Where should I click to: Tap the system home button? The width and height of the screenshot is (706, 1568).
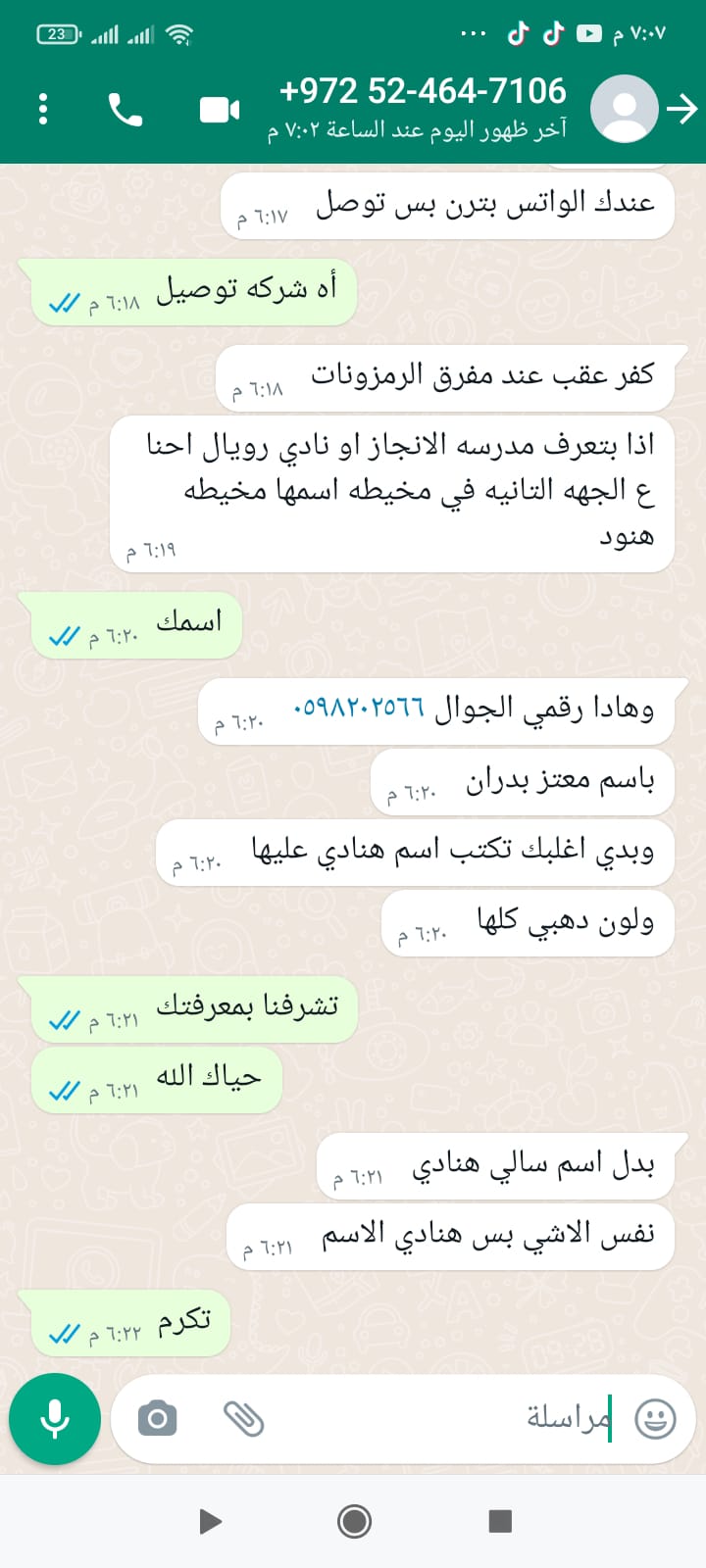coord(354,1521)
